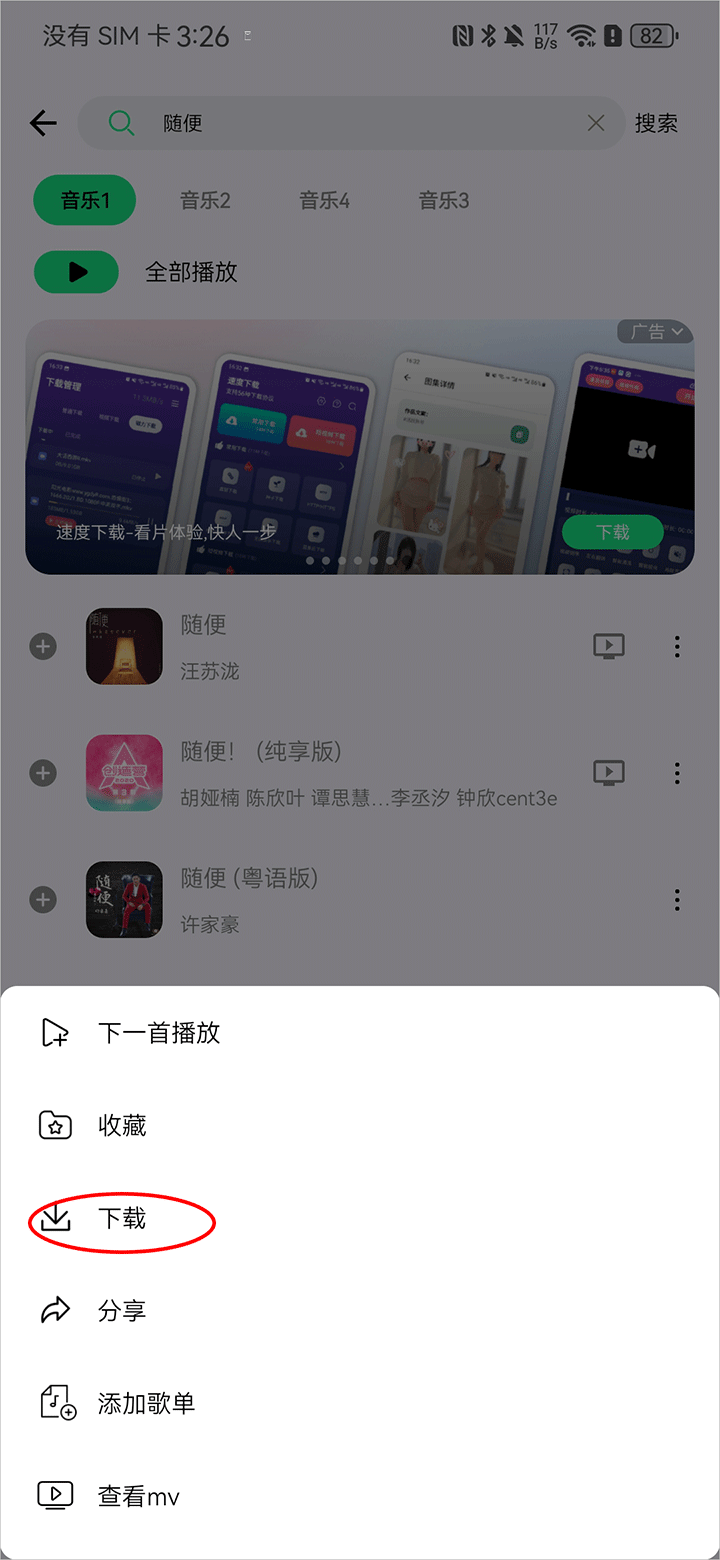Tap the 搜索 button
Viewport: 720px width, 1560px height.
[656, 123]
